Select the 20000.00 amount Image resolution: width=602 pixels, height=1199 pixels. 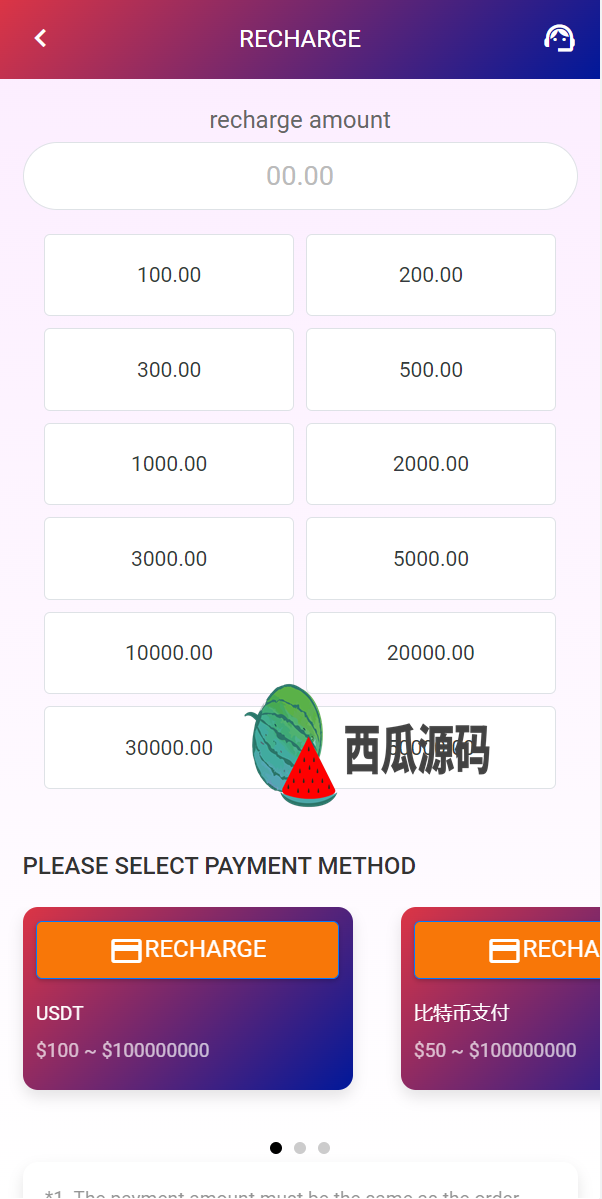[x=431, y=653]
